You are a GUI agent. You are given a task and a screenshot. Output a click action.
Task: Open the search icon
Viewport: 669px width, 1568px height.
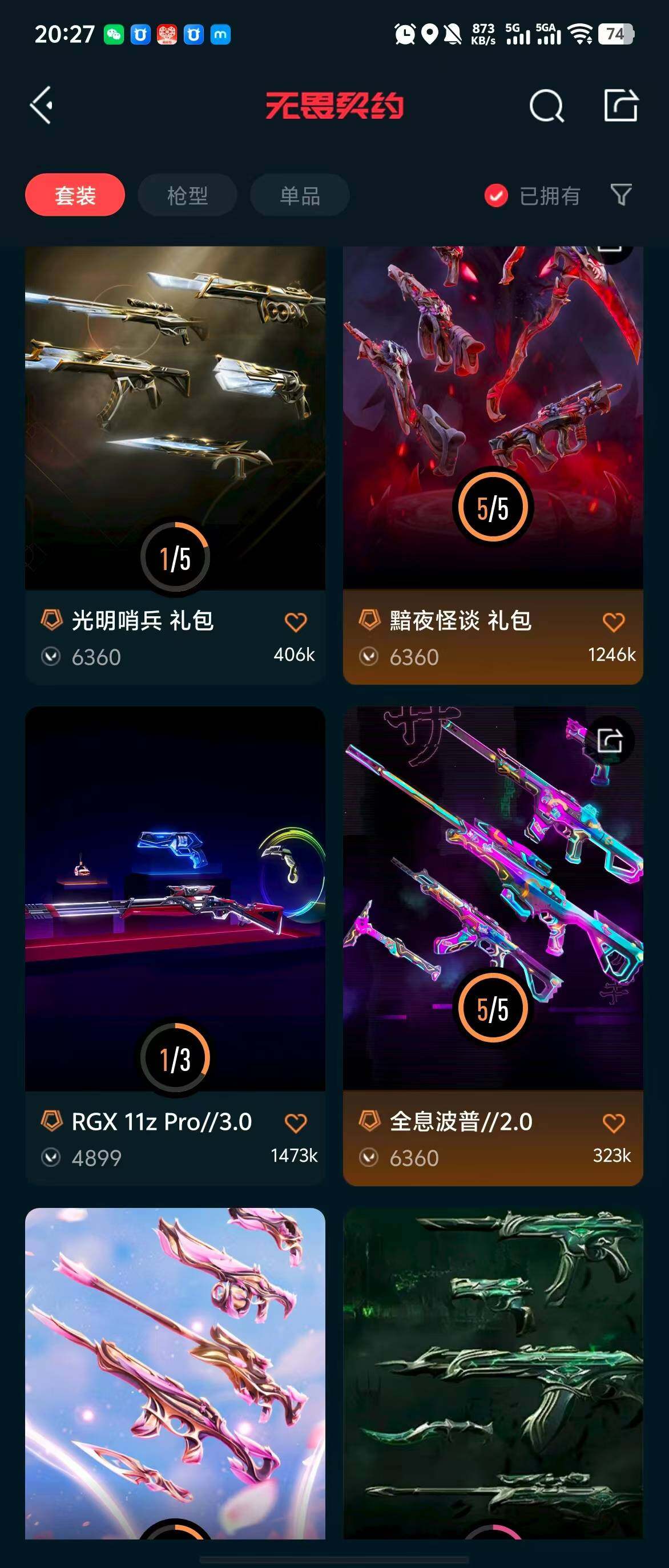tap(546, 107)
